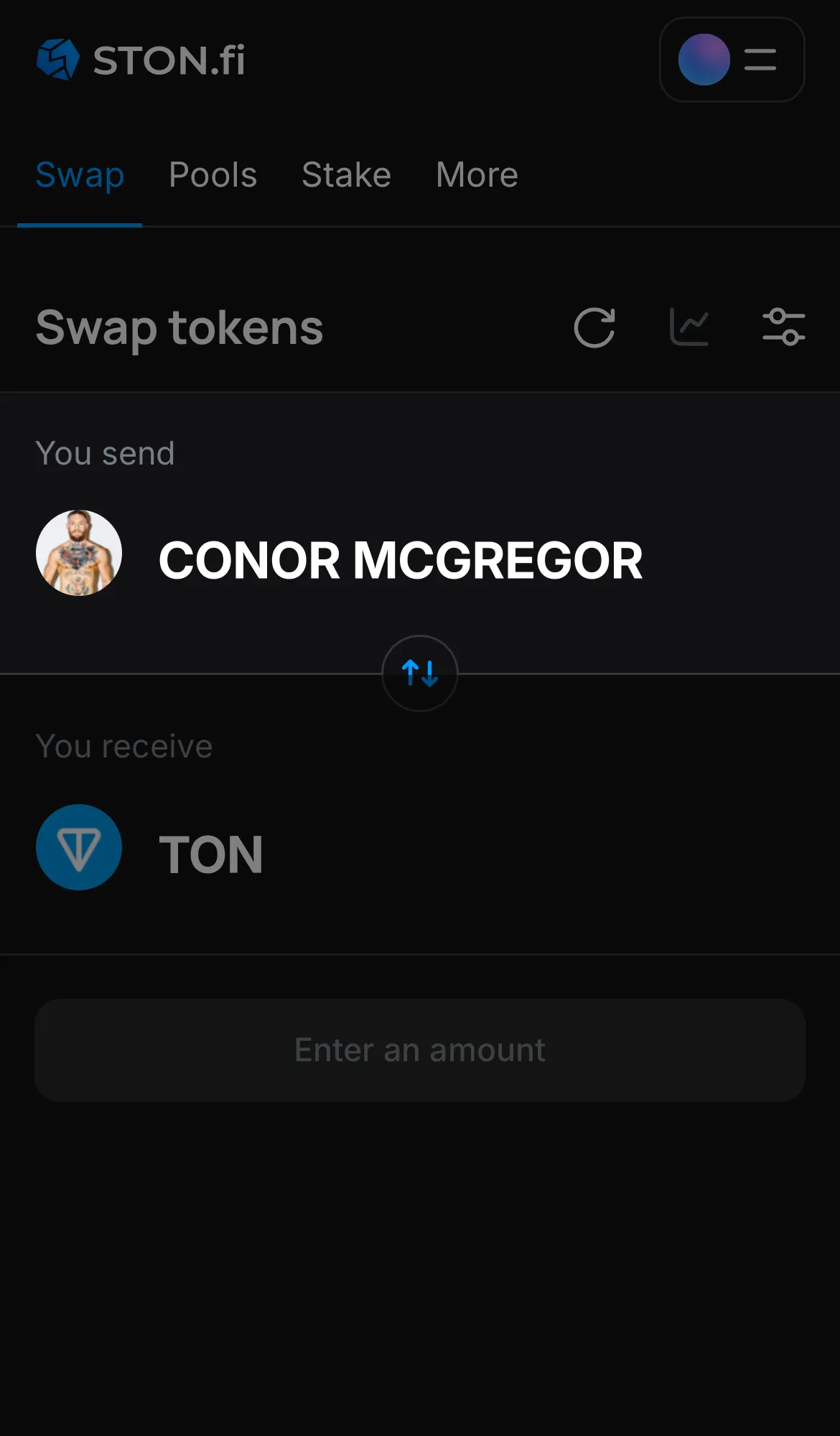Click the CONOR MCGREGOR token name

(400, 560)
